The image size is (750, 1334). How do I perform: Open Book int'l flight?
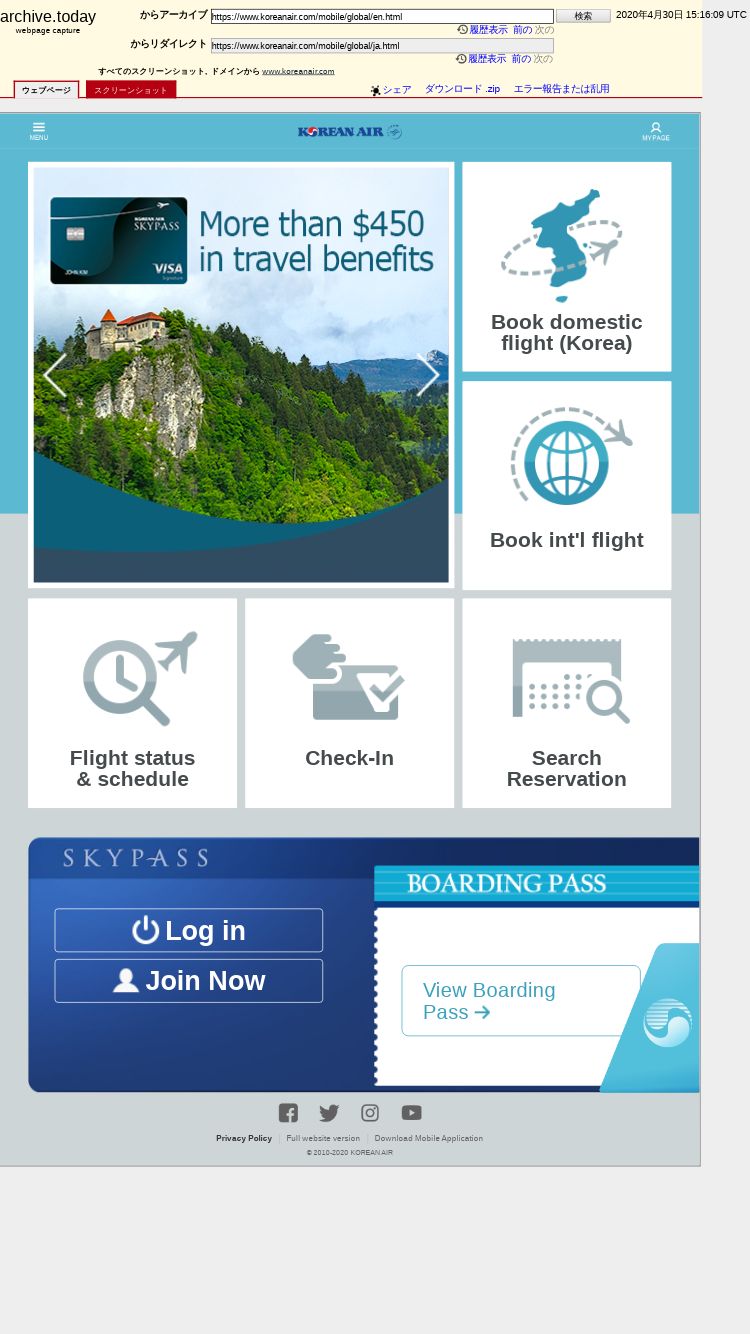566,485
